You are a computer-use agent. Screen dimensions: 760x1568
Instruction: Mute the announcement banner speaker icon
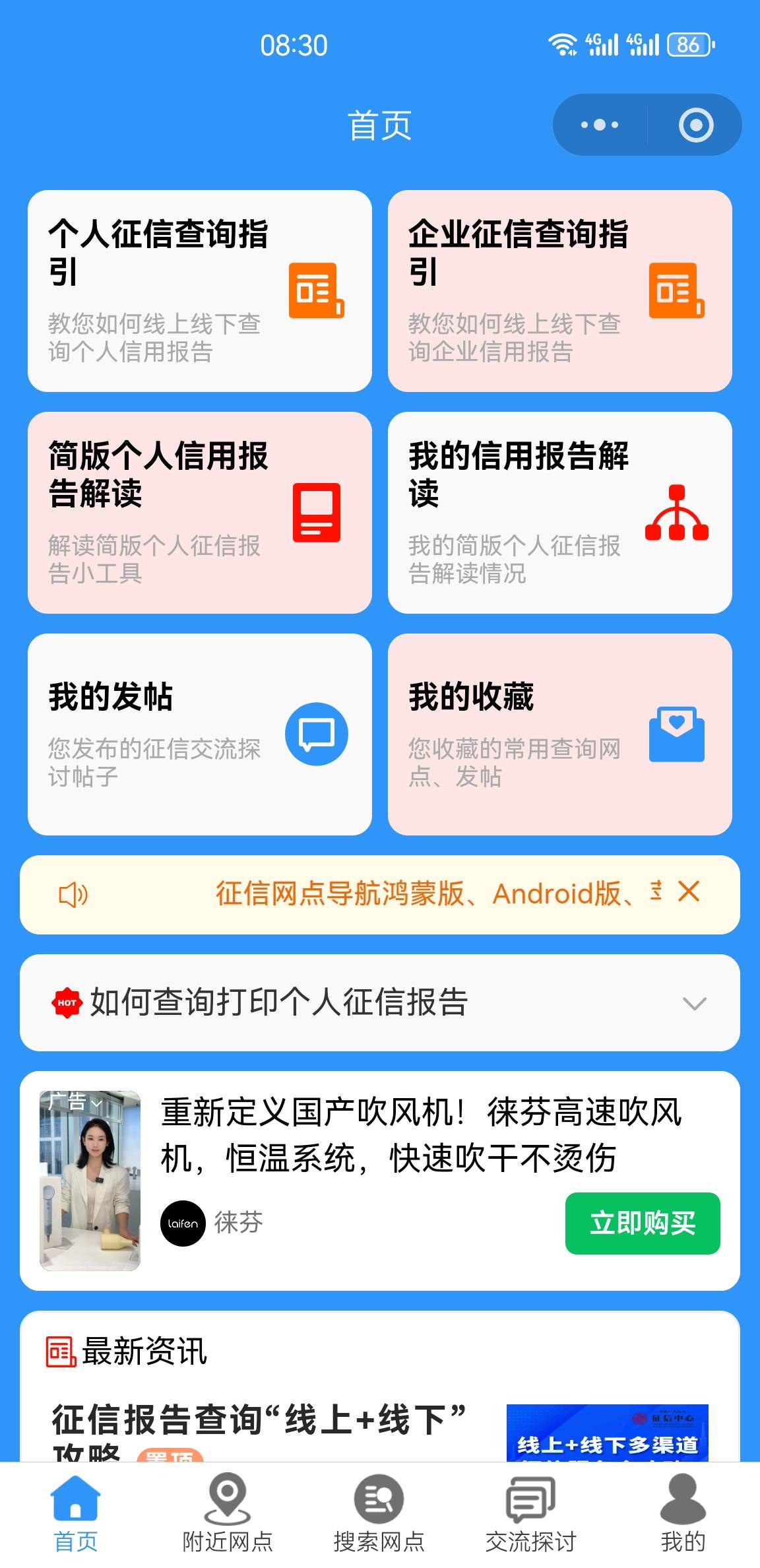tap(76, 895)
